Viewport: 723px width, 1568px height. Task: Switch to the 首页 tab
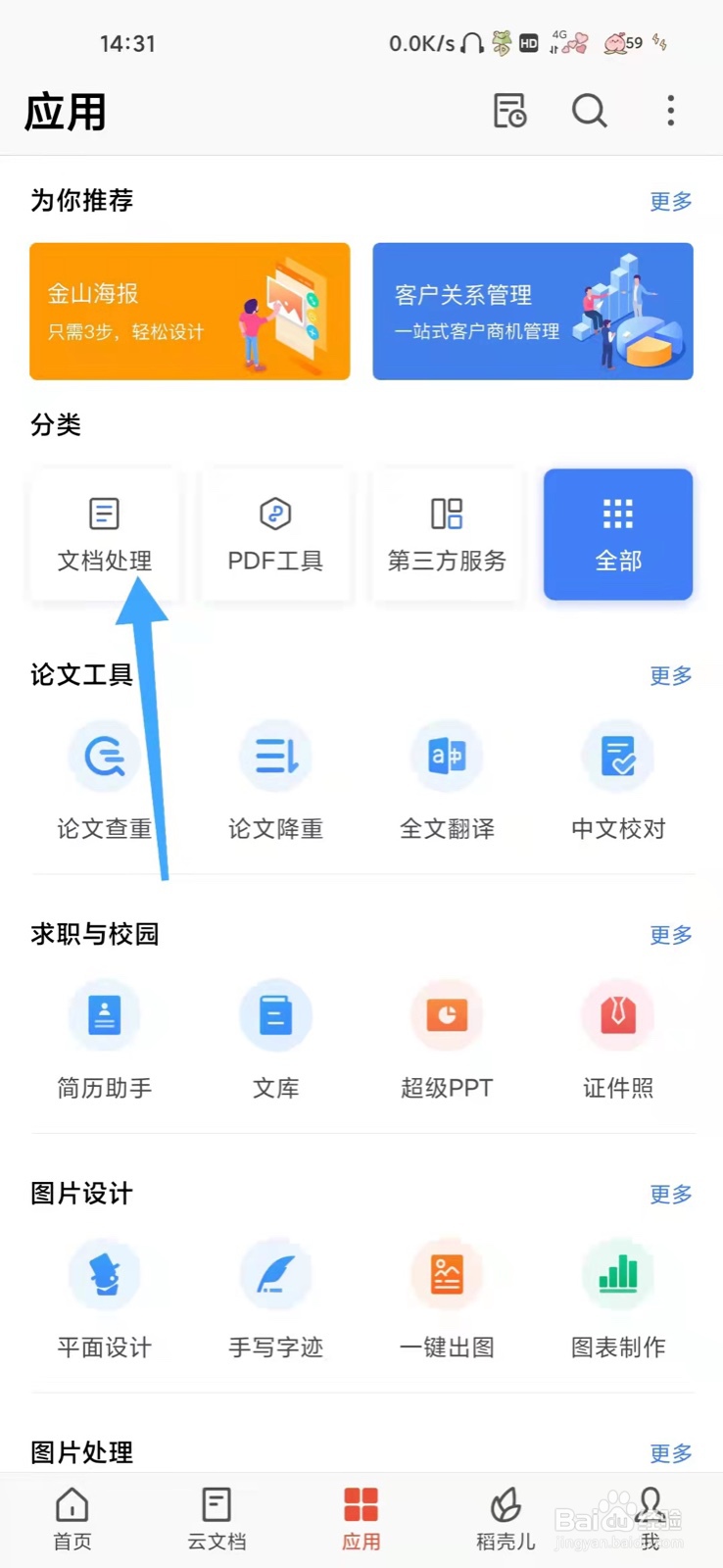pyautogui.click(x=72, y=1519)
